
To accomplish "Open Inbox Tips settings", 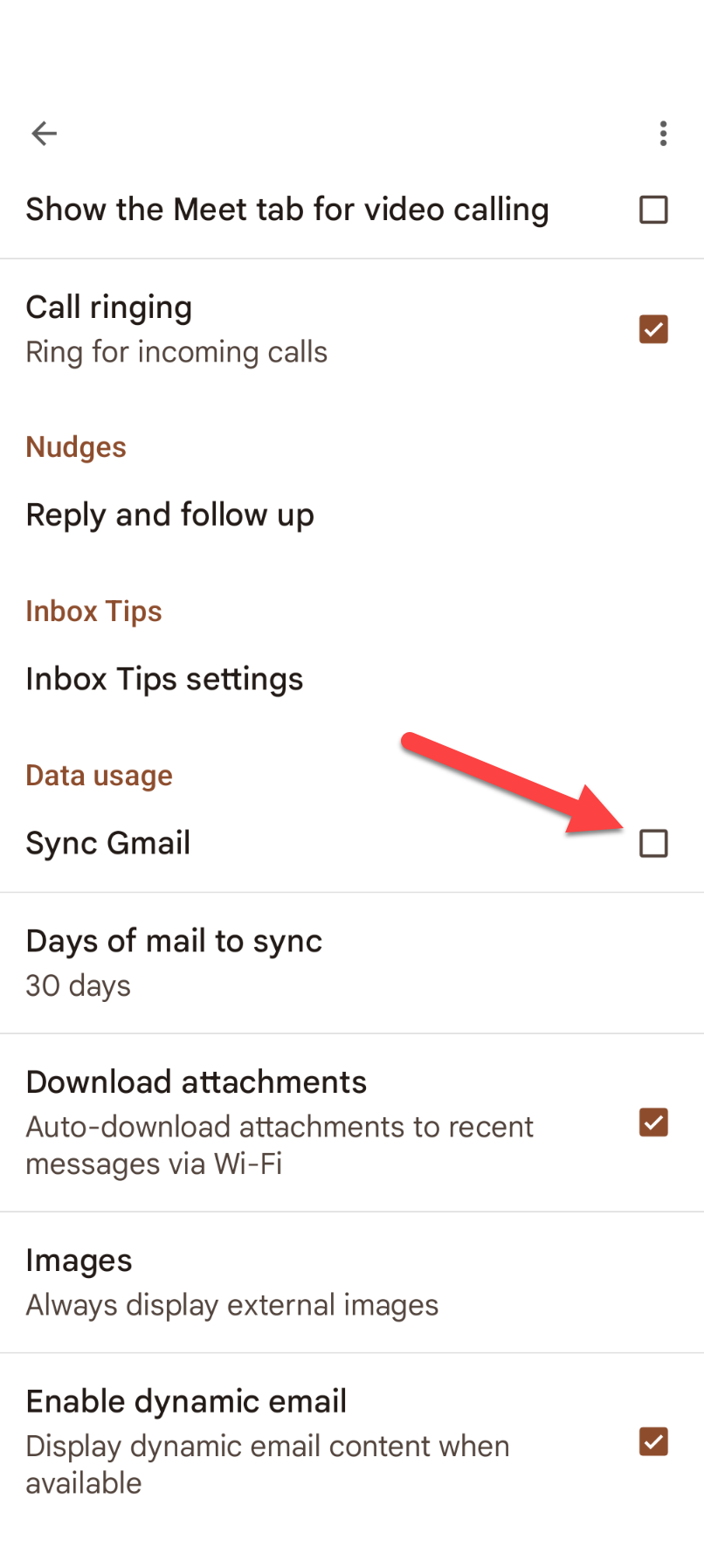I will pos(164,680).
